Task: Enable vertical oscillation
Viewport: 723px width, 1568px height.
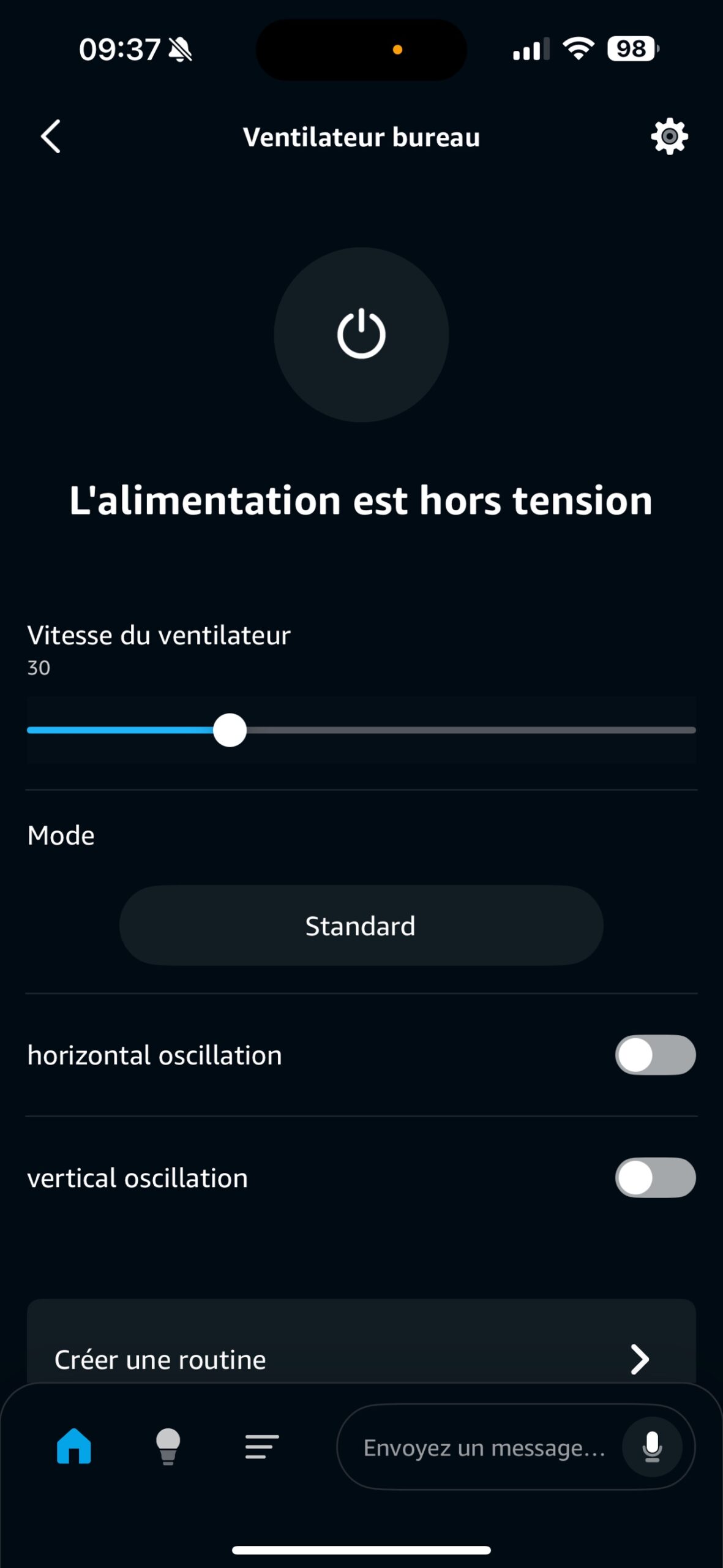Action: click(655, 1177)
